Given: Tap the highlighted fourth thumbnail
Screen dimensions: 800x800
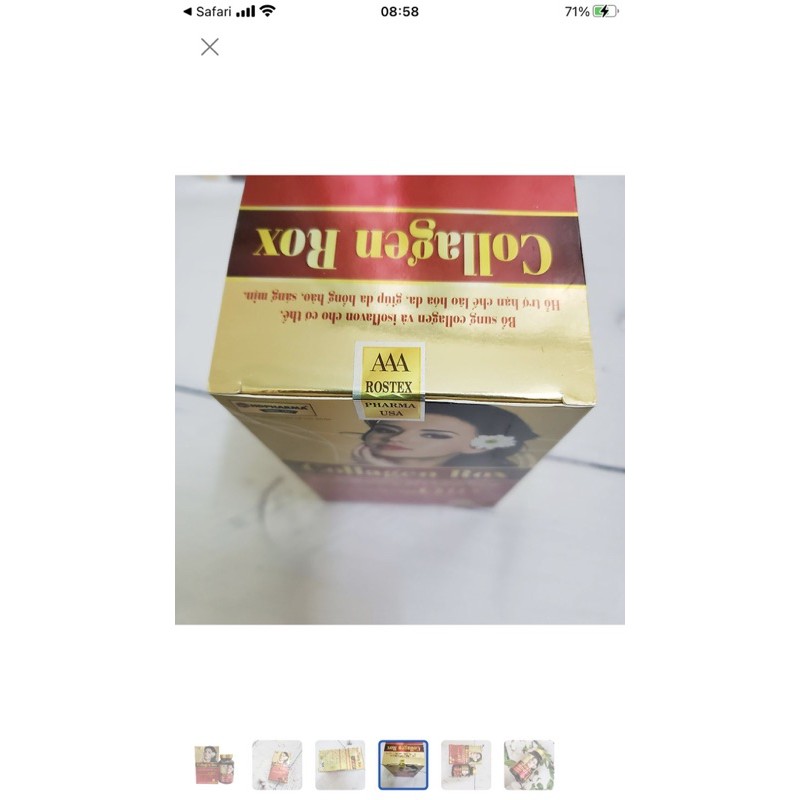Looking at the screenshot, I should tap(403, 765).
